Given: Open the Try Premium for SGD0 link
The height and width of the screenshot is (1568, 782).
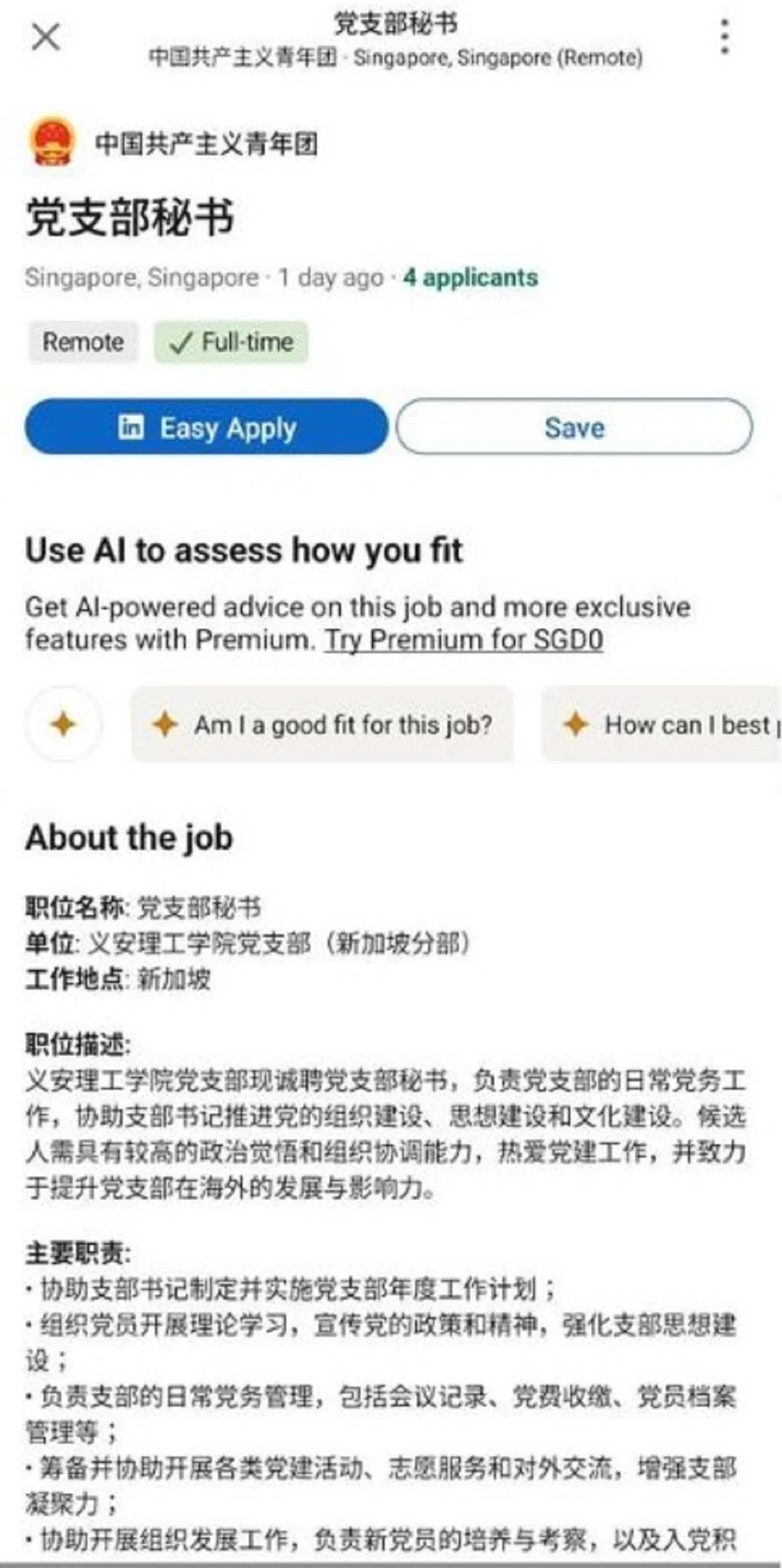Looking at the screenshot, I should 463,640.
